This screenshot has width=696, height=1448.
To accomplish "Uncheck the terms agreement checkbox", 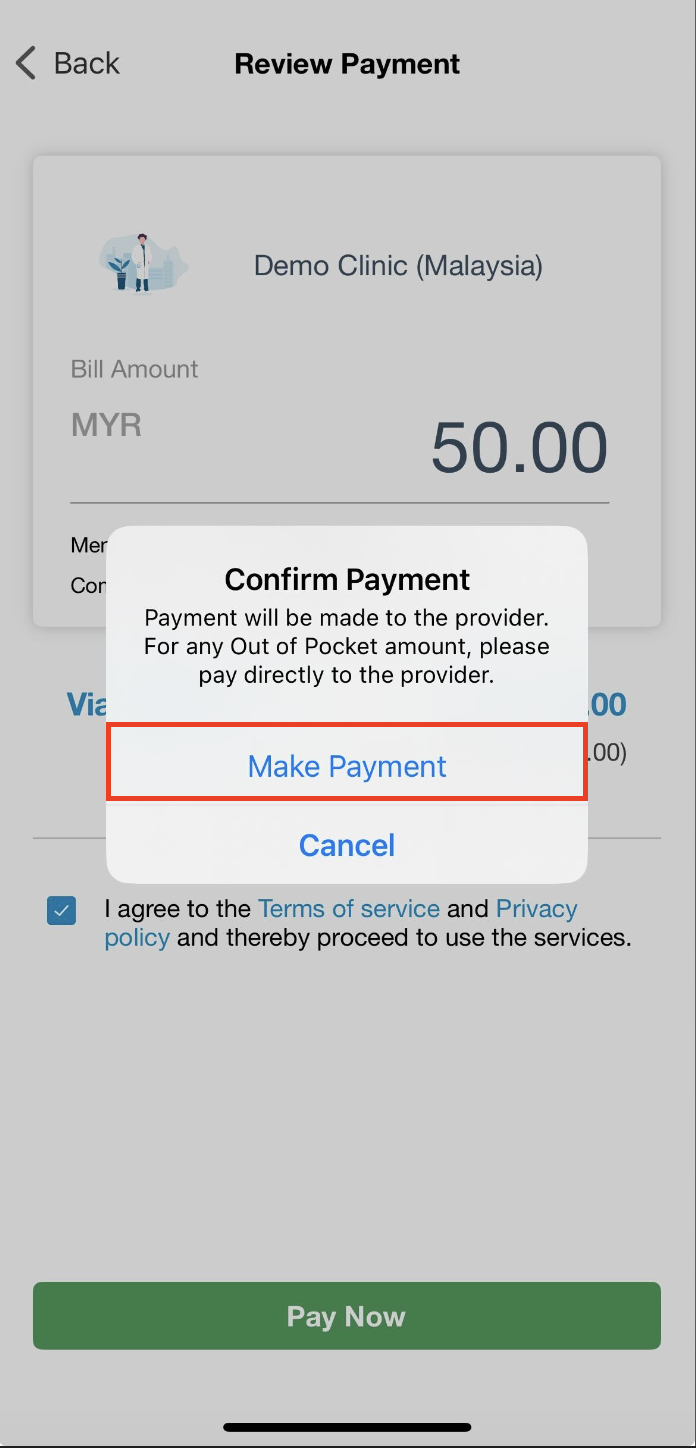I will (x=62, y=910).
